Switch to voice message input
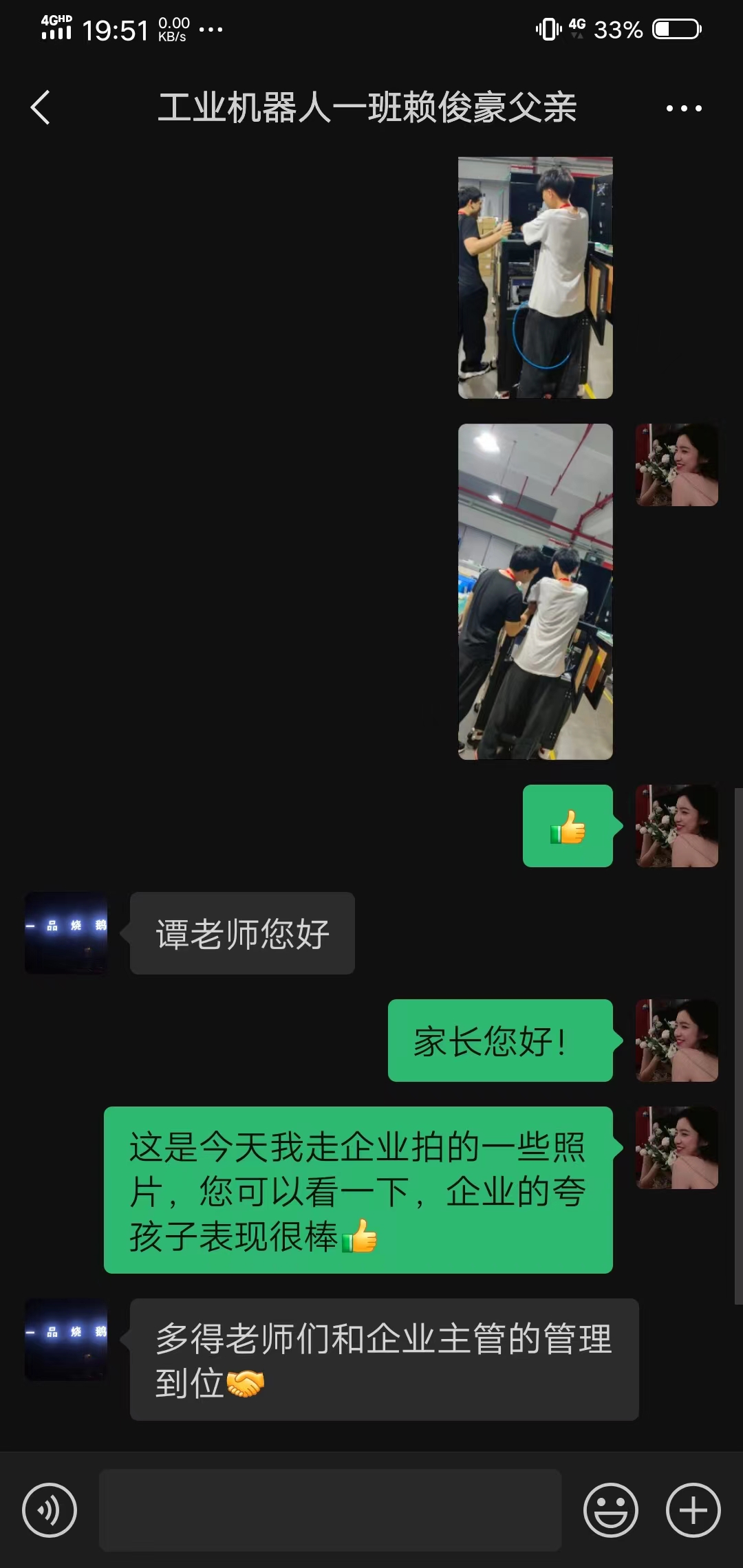Viewport: 743px width, 1568px height. 50,1510
